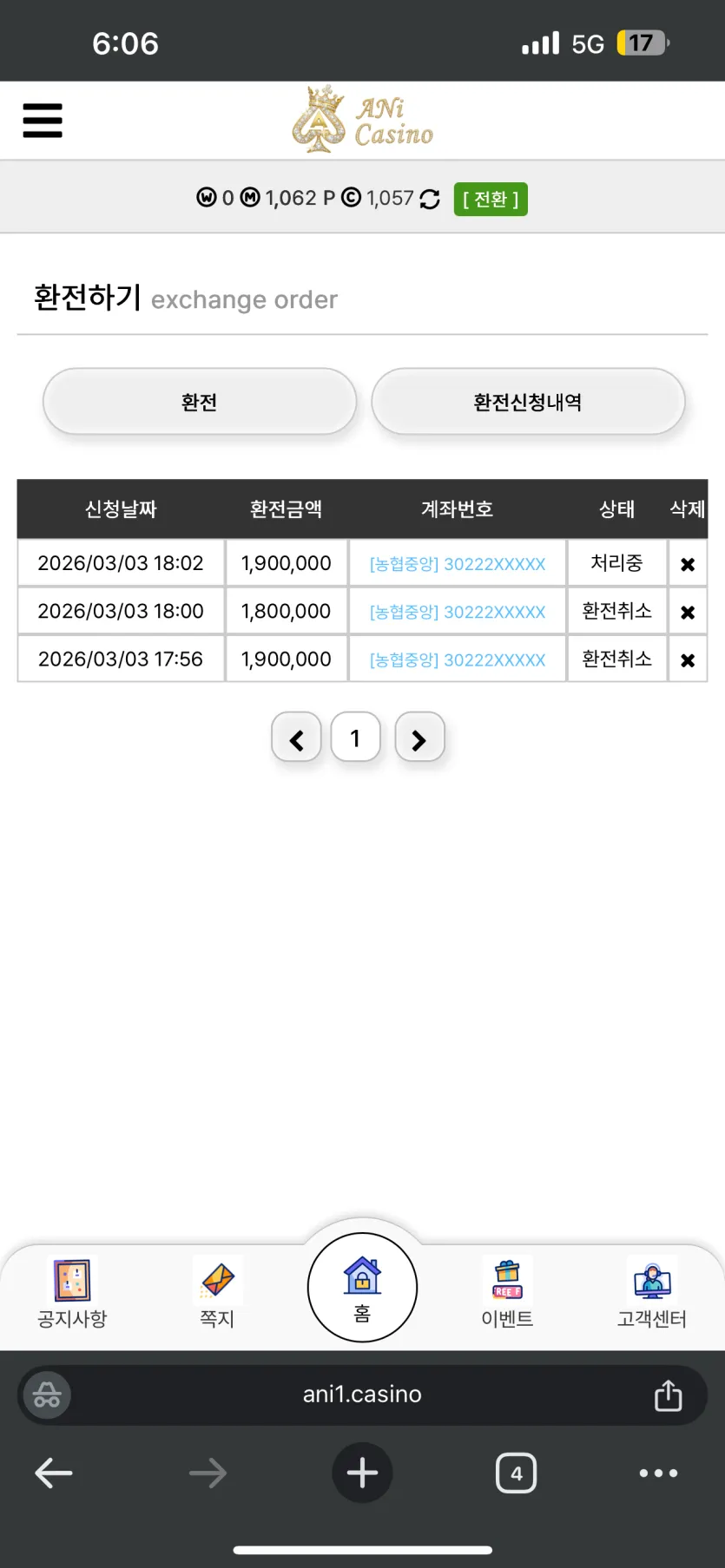
Task: Open the 환전신청내역 tab
Action: tap(528, 402)
